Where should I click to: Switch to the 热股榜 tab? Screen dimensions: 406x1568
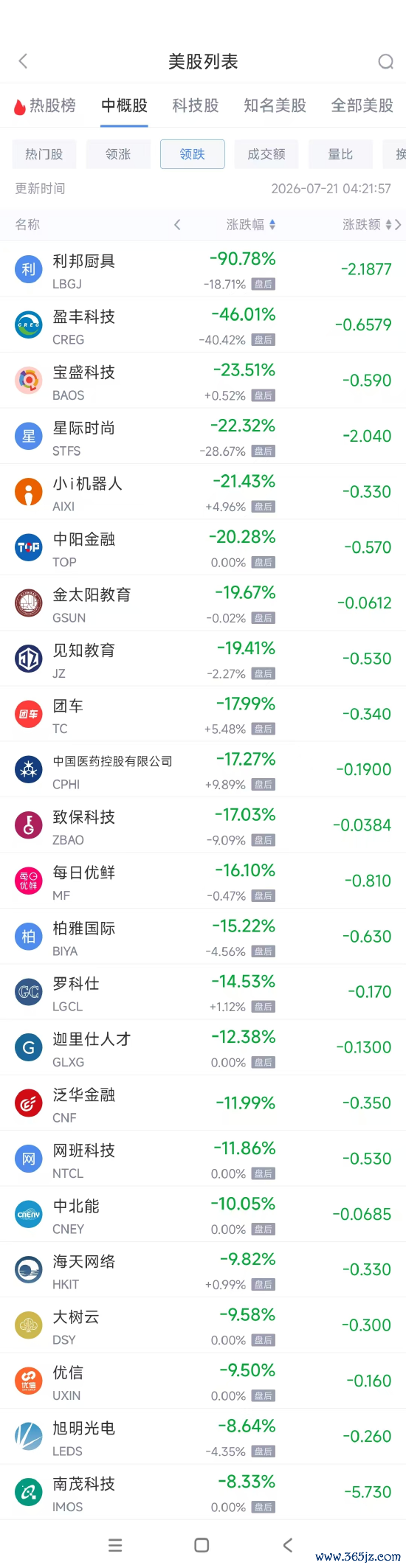coord(45,105)
